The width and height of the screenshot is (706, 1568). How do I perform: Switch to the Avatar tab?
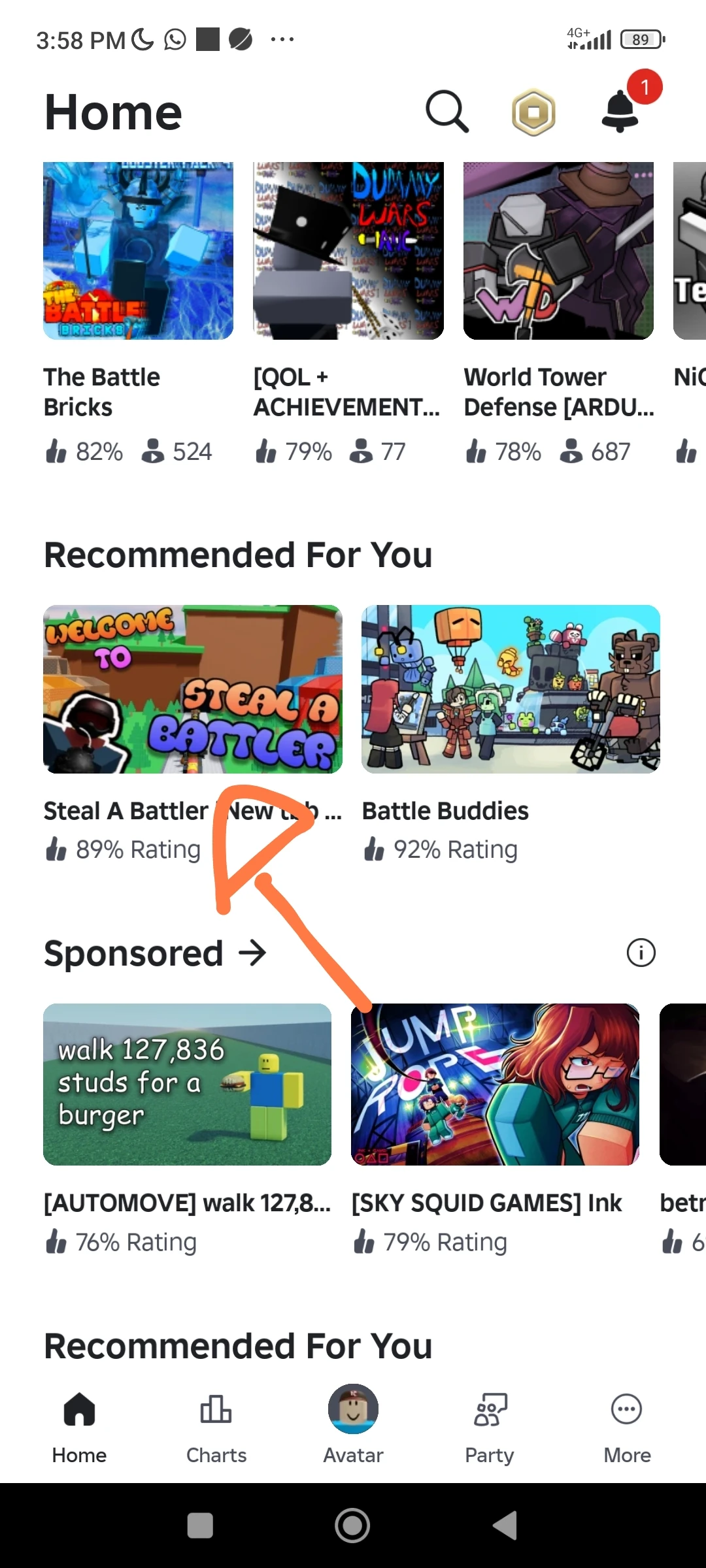point(353,1424)
